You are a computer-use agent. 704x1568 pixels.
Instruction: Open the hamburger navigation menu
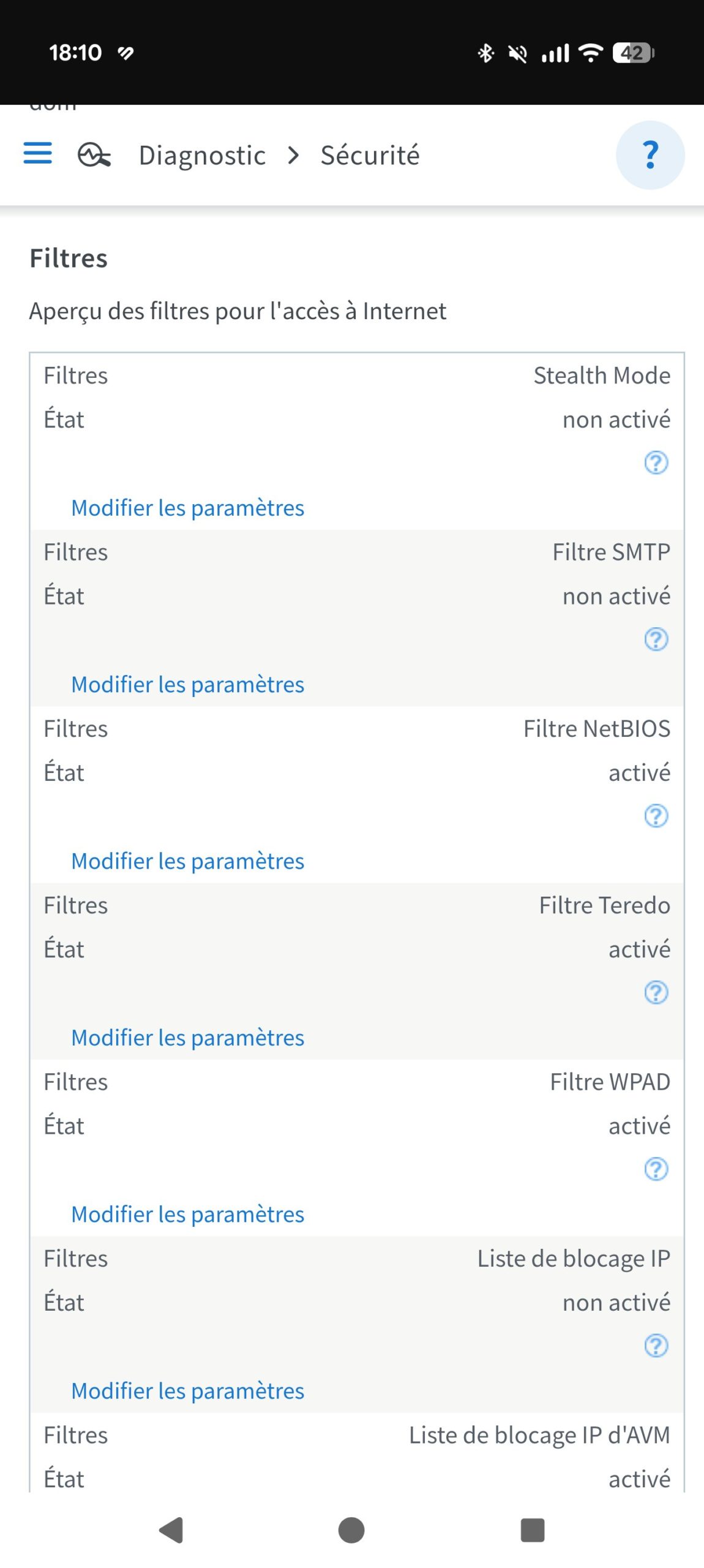[x=37, y=153]
